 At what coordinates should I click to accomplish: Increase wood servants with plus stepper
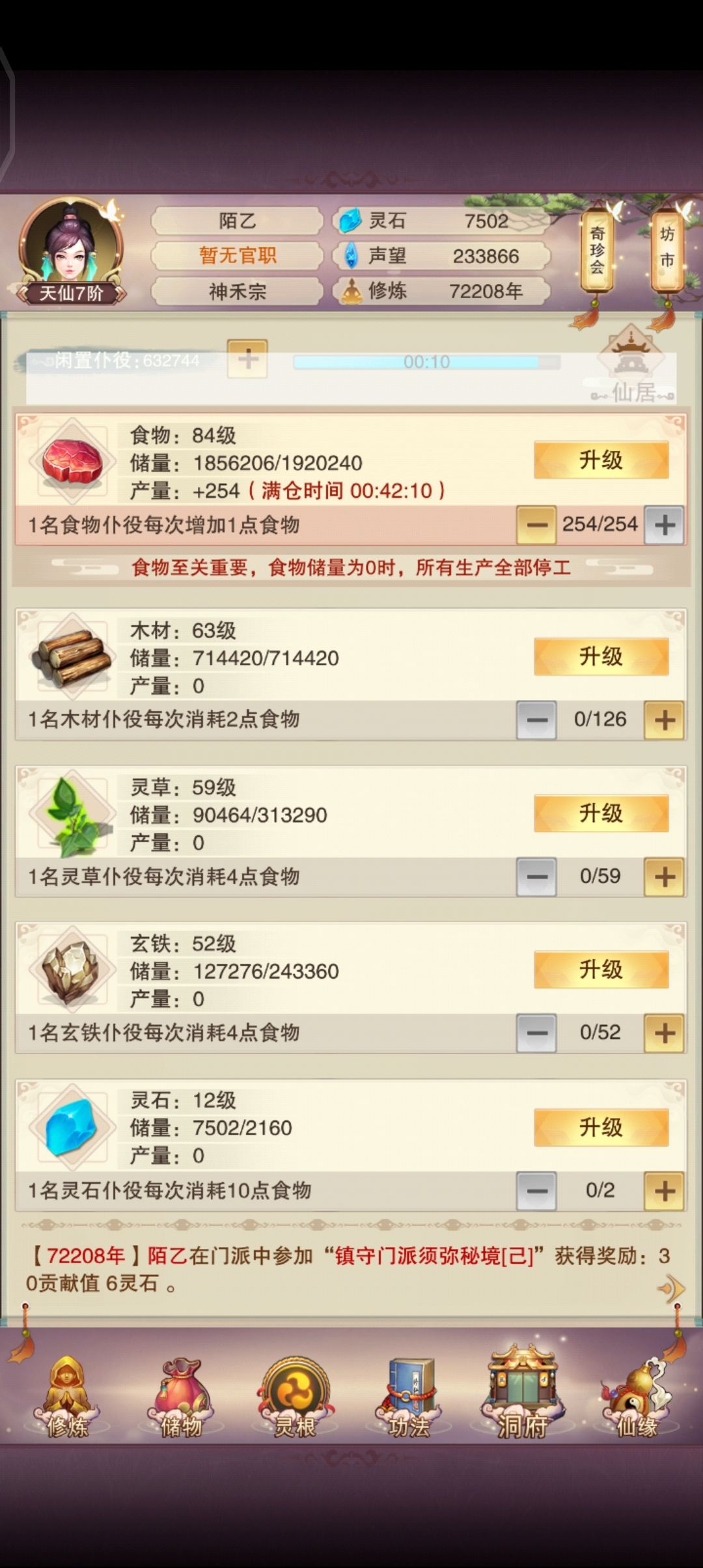[664, 720]
